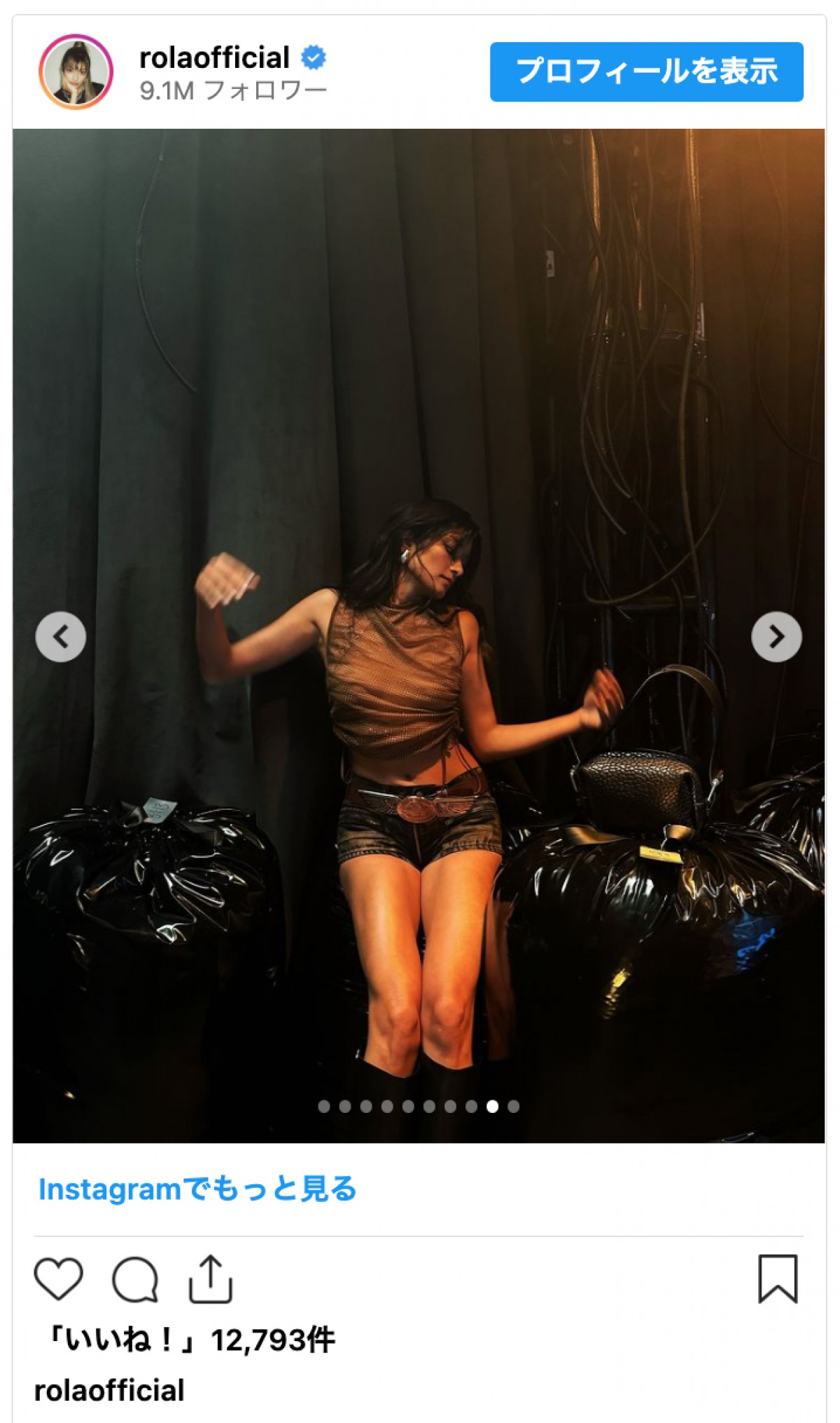The width and height of the screenshot is (840, 1423).
Task: Bookmark this post
Action: pyautogui.click(x=778, y=1279)
